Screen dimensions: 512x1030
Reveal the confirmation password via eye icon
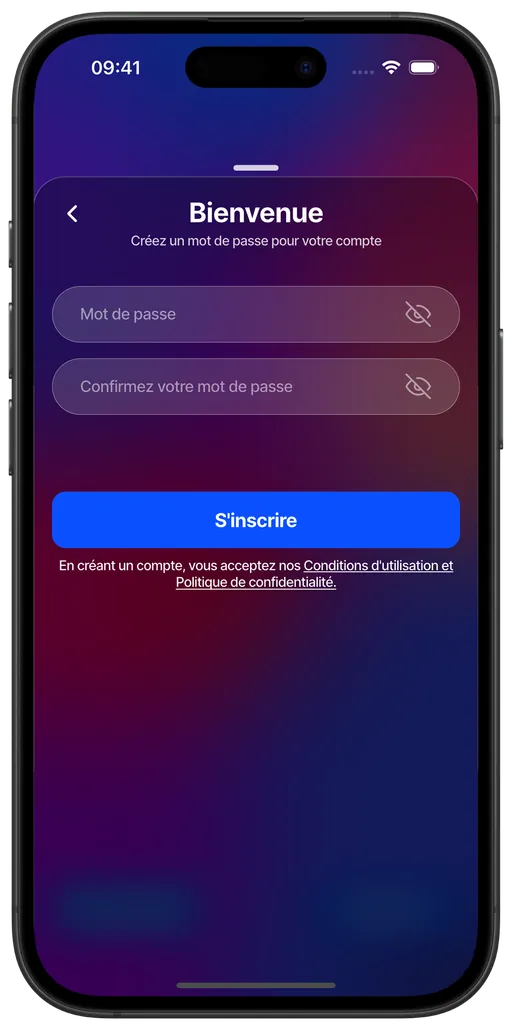(x=418, y=386)
